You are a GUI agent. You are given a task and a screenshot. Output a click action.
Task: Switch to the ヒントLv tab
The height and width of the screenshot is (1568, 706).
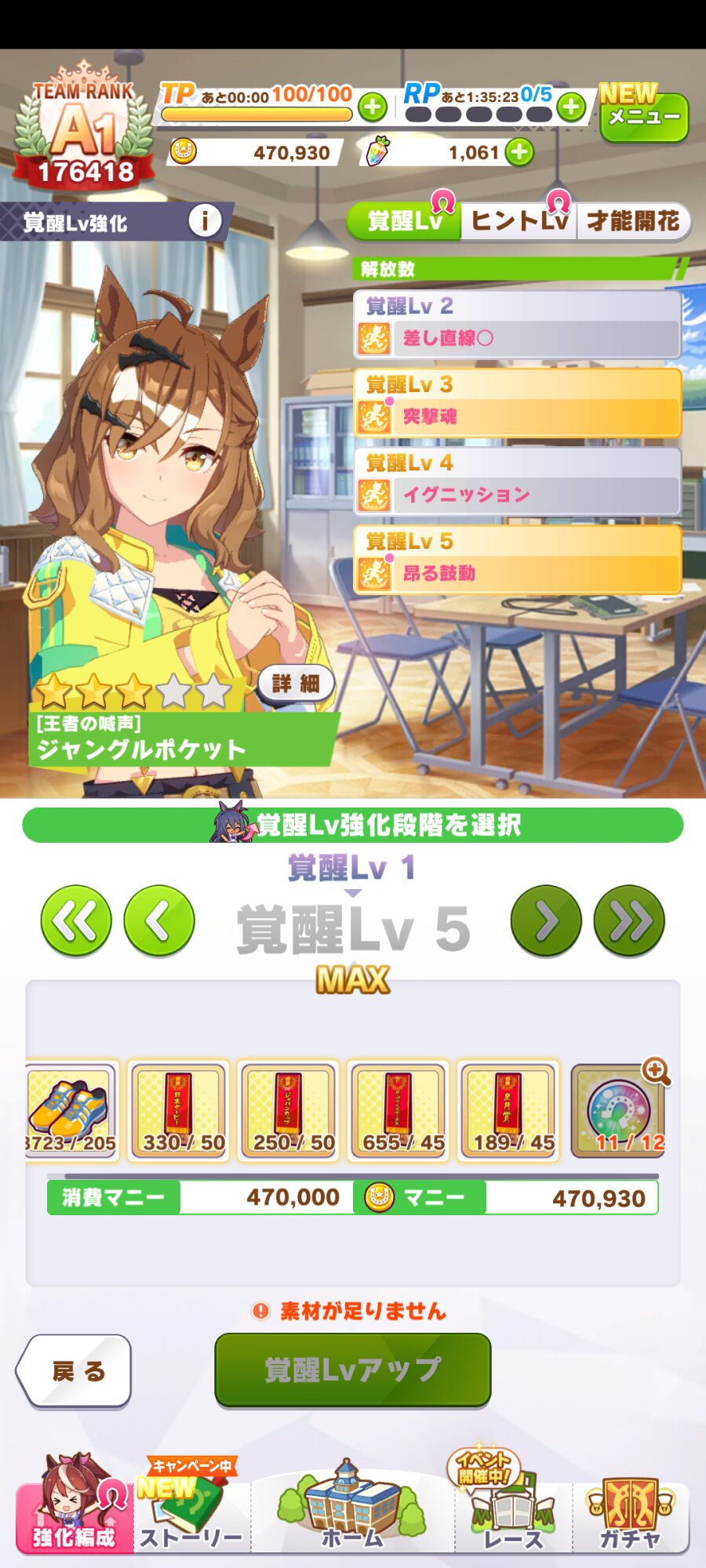[x=518, y=221]
